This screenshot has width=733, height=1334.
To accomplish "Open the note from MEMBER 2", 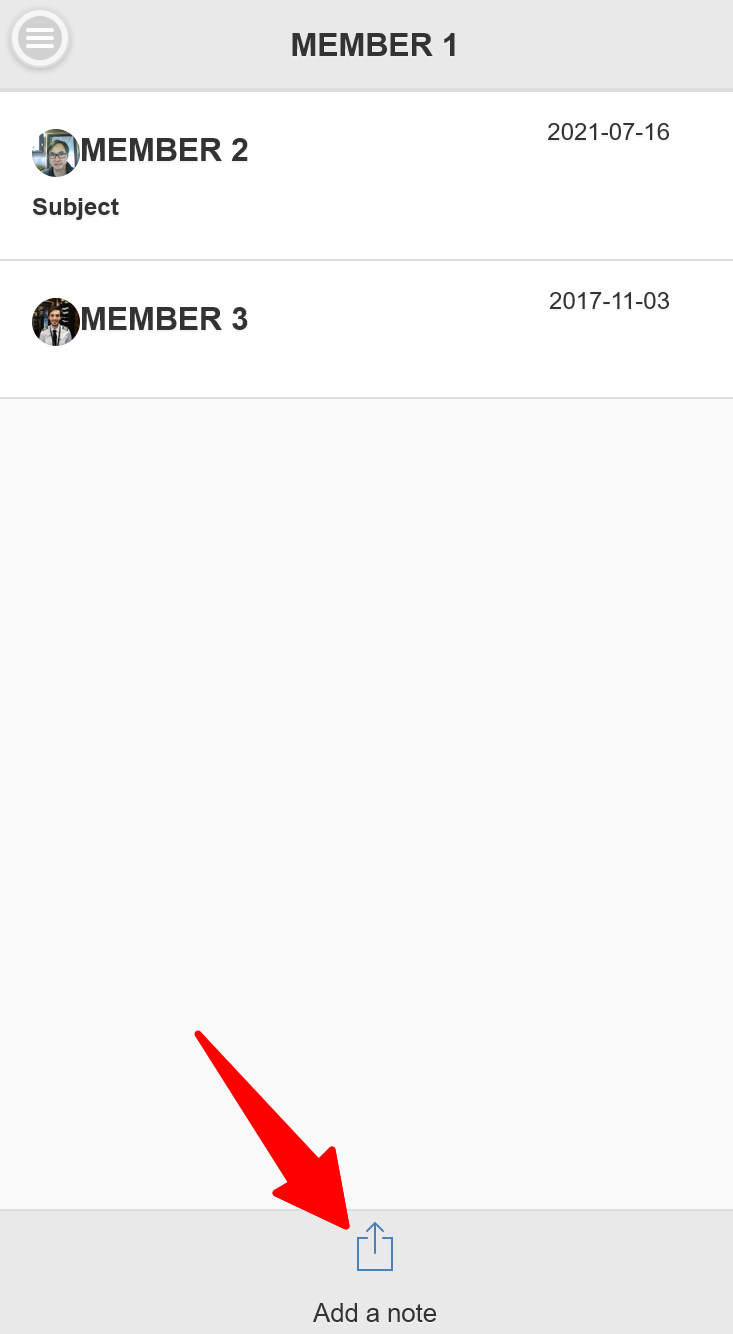I will 366,176.
